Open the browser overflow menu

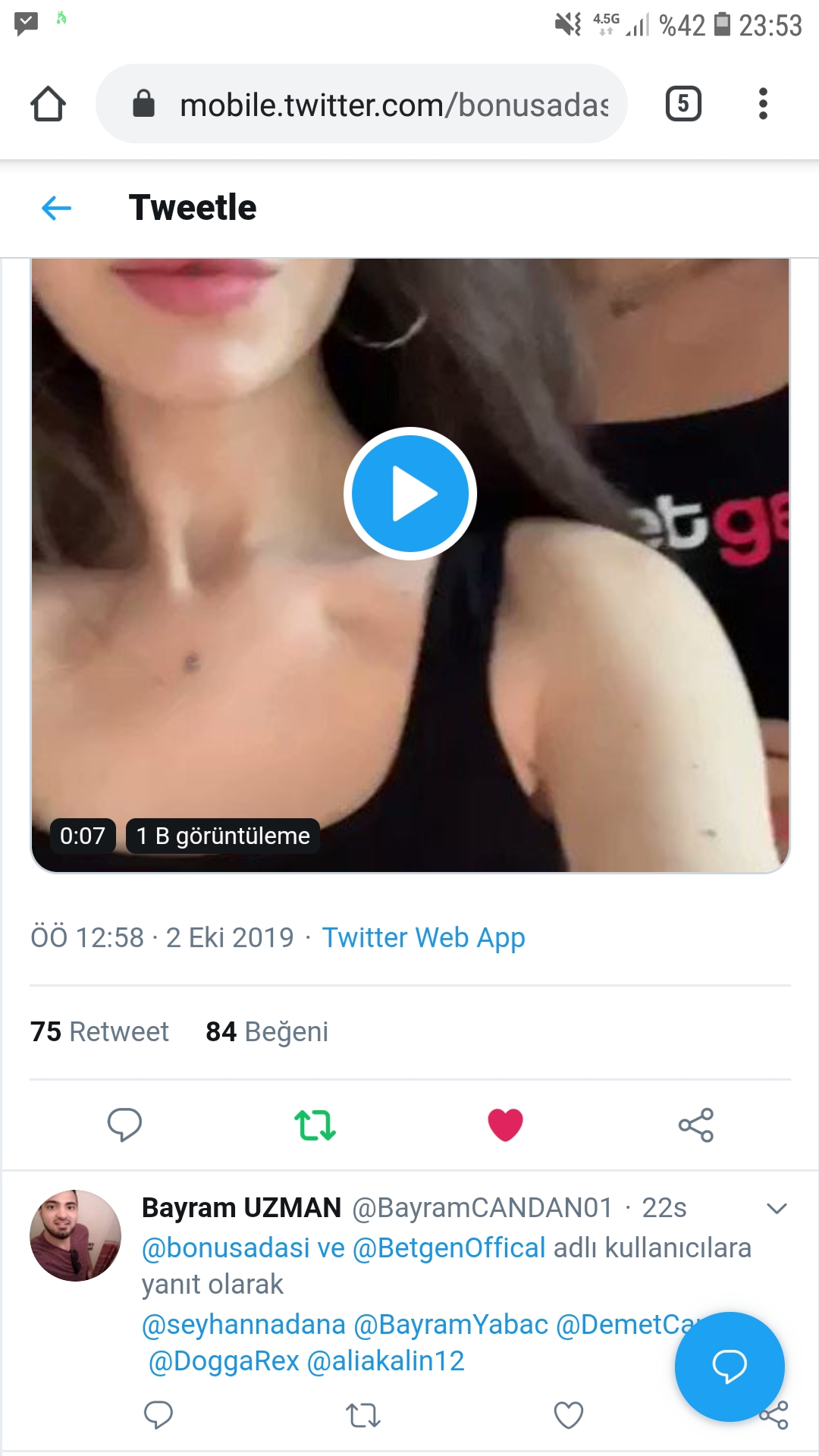pyautogui.click(x=763, y=104)
